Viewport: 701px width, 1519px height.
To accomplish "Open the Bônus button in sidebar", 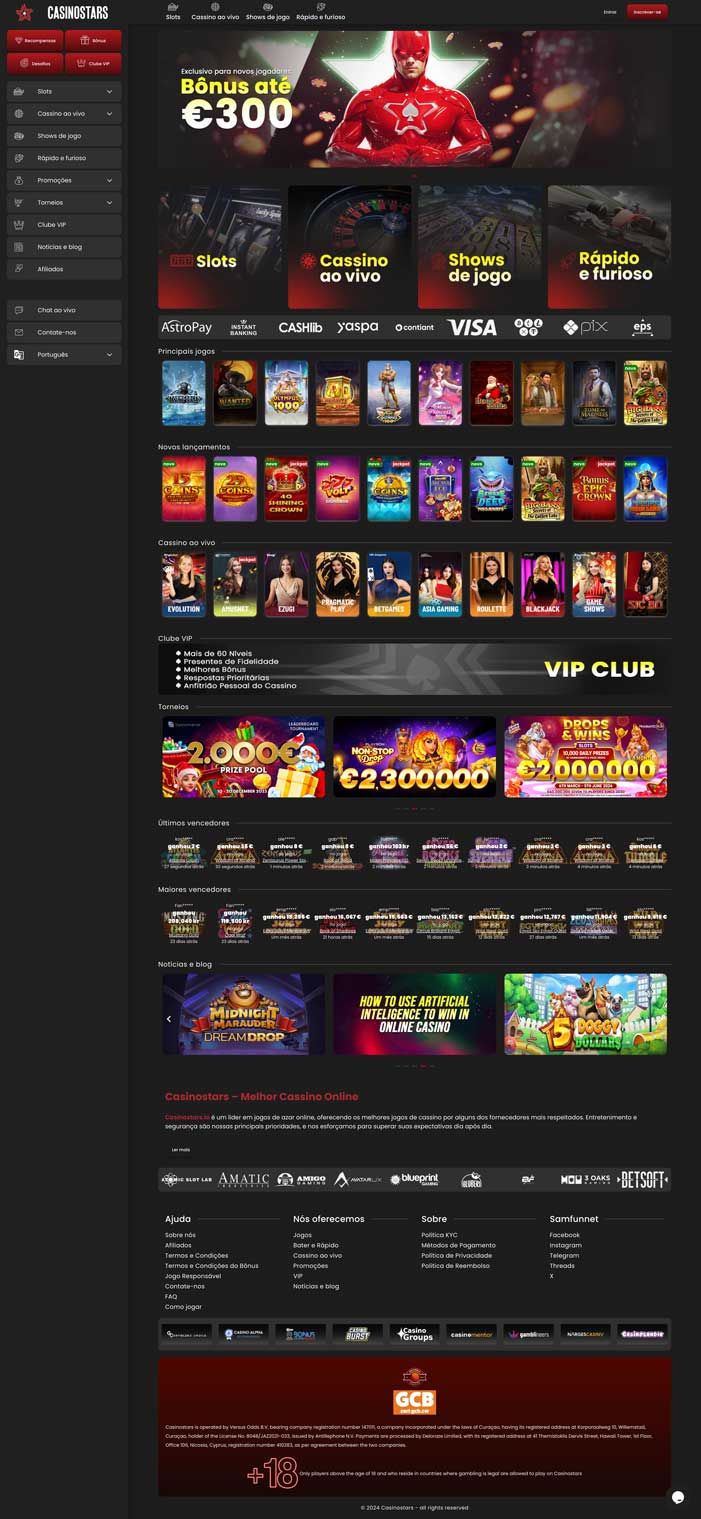I will (93, 40).
